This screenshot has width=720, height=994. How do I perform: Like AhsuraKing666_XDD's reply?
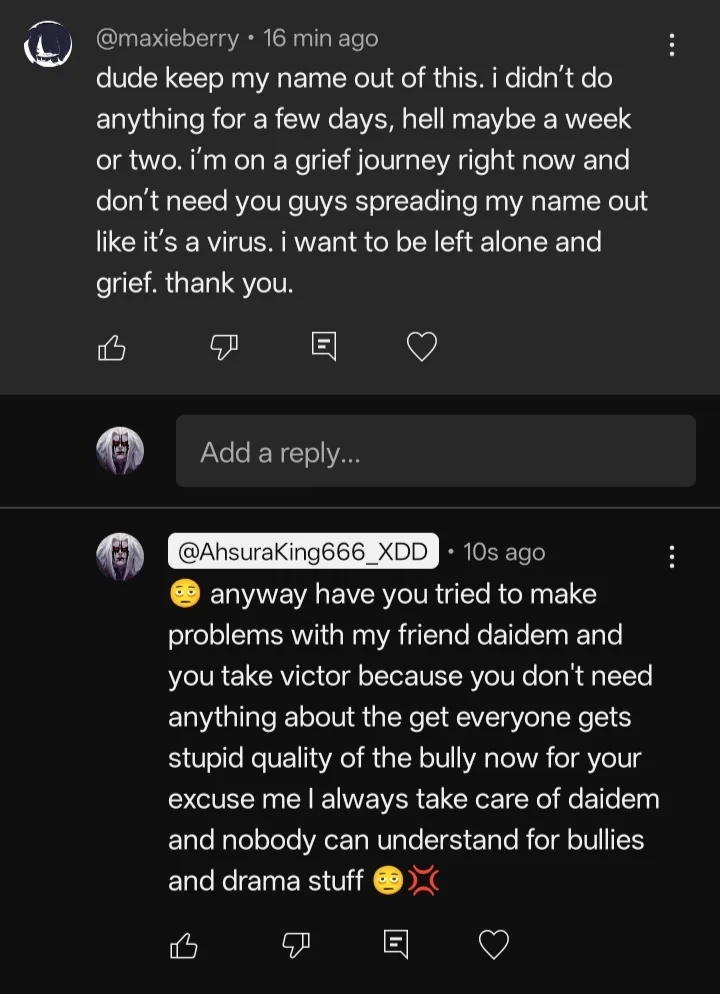185,944
